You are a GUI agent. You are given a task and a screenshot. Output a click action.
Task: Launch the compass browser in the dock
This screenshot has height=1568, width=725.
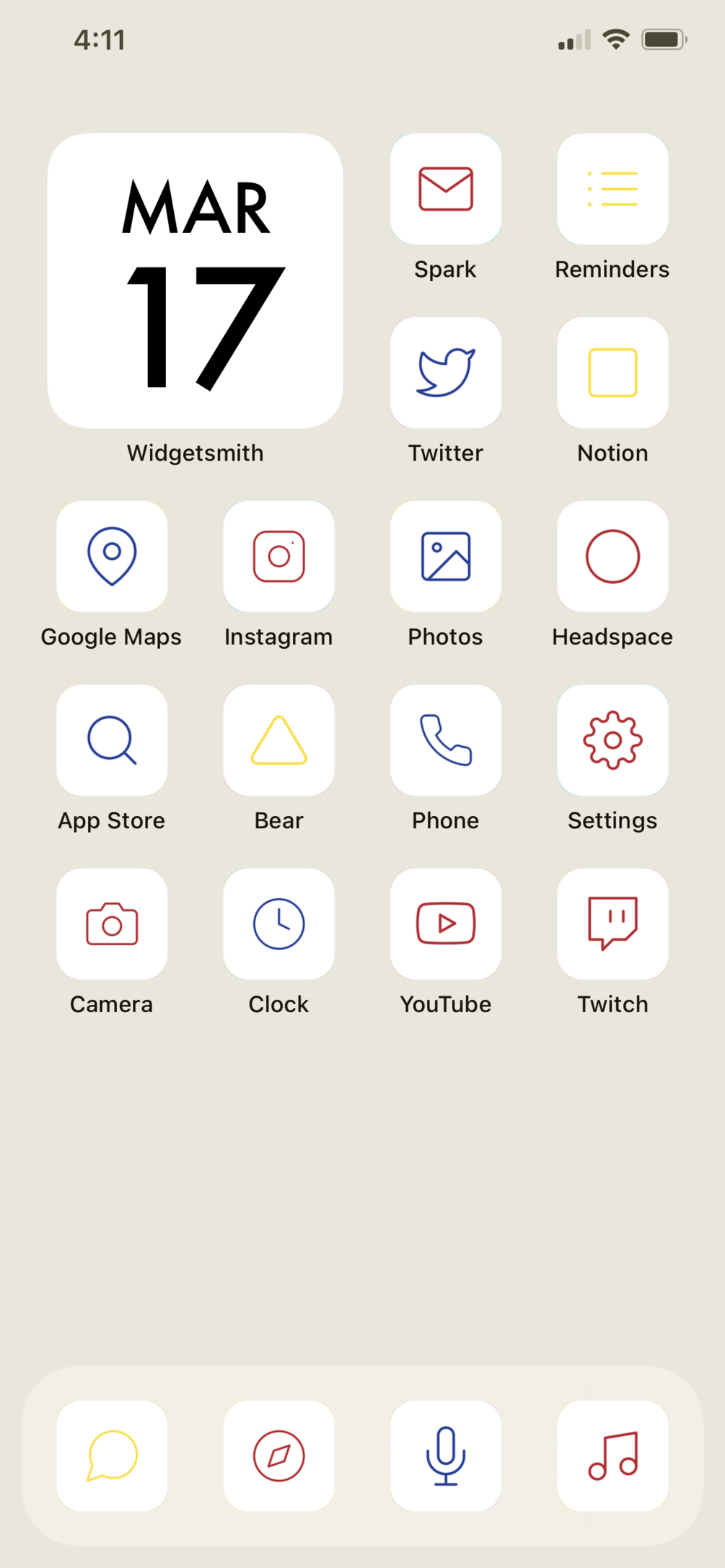tap(279, 1456)
